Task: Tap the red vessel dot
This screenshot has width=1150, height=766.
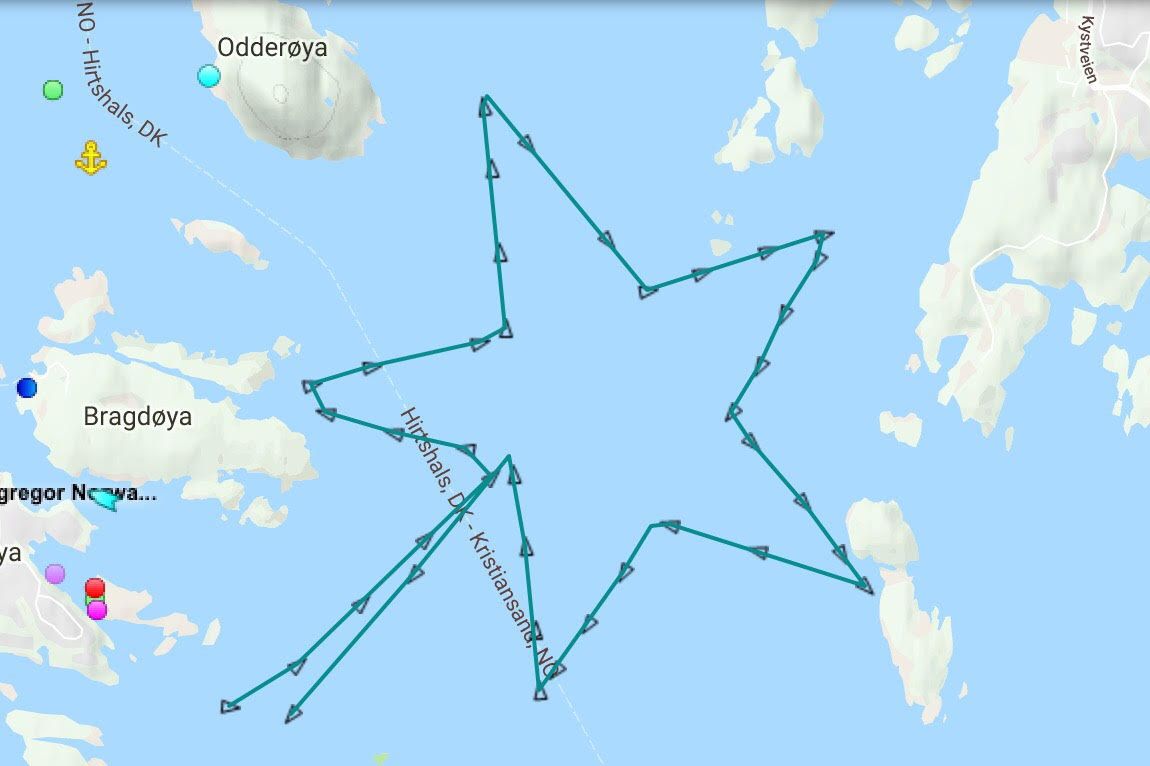Action: (x=95, y=587)
